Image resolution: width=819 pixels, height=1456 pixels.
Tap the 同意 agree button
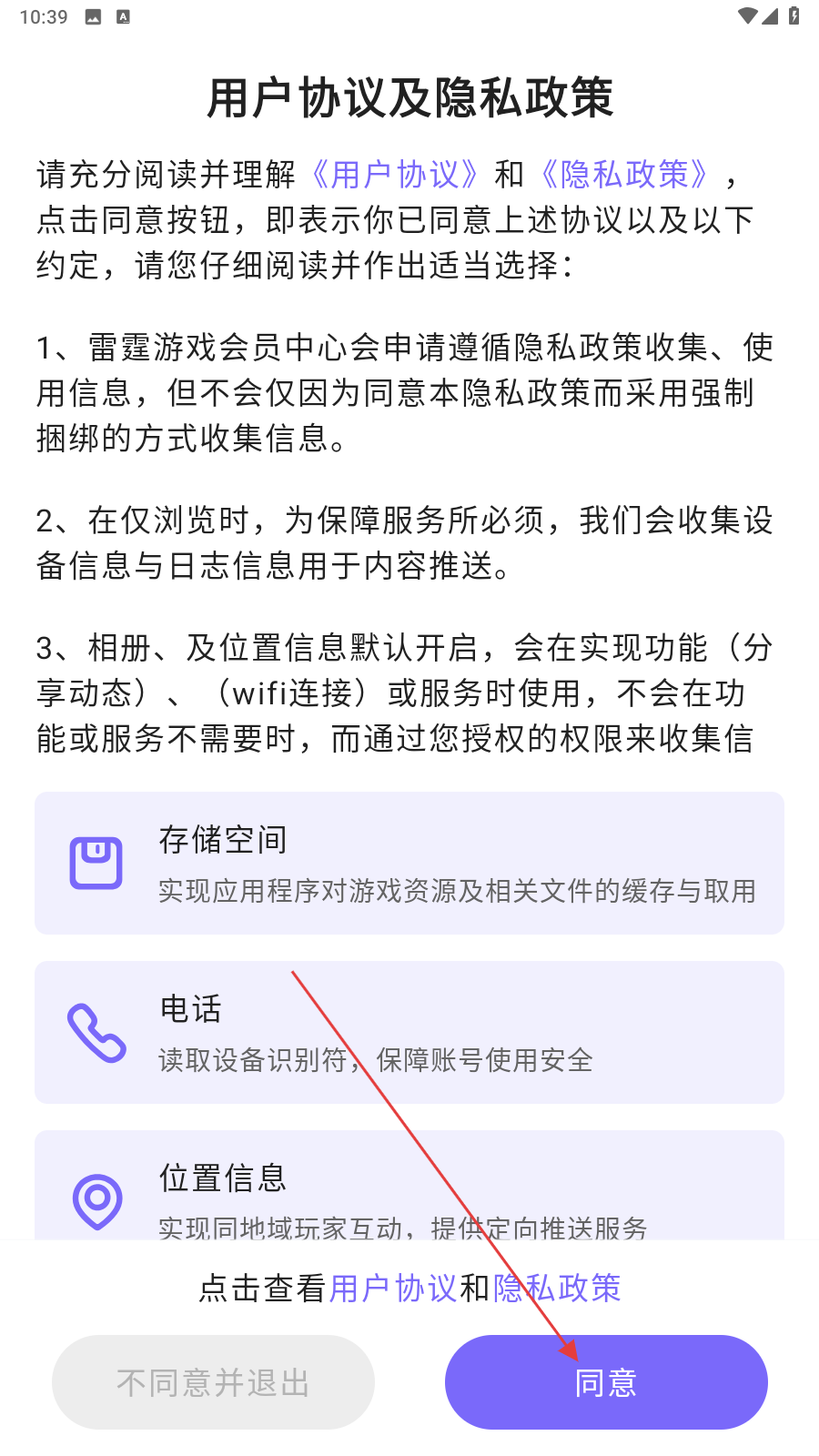click(x=606, y=1381)
